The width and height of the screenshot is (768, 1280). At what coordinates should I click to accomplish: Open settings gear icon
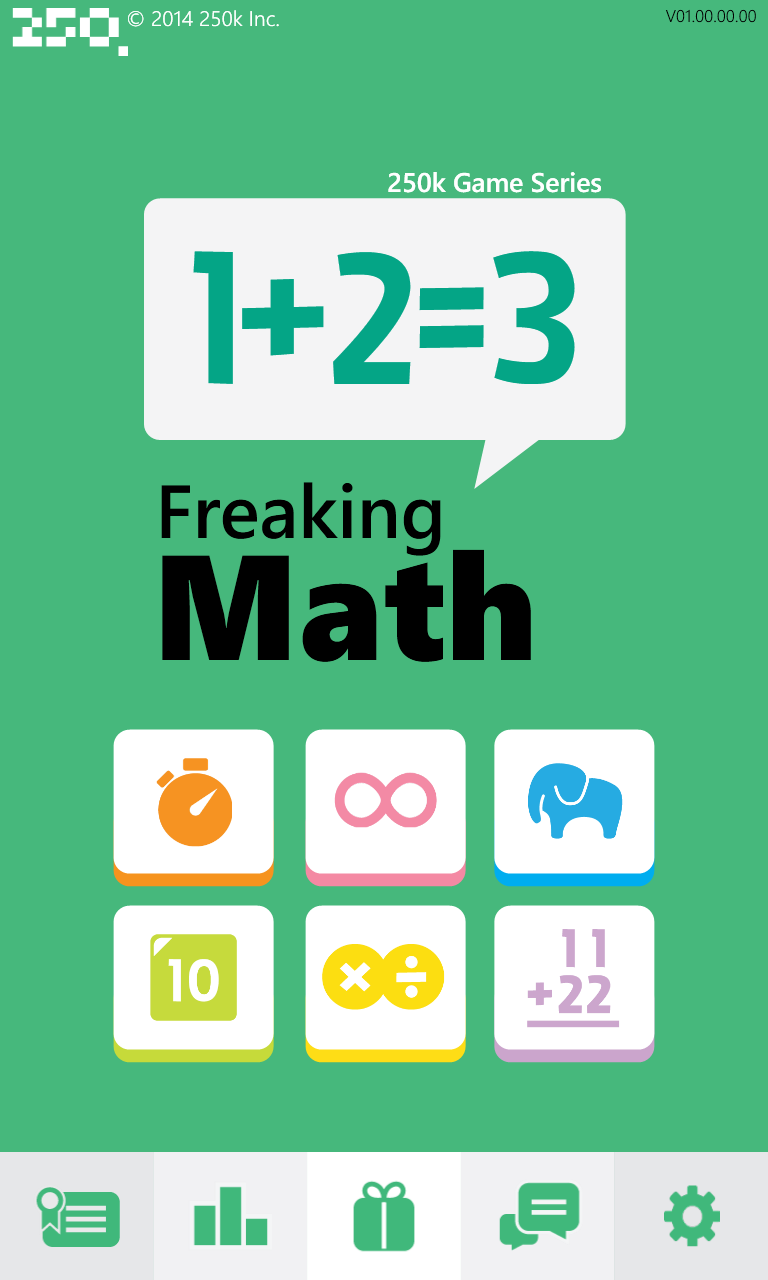tap(691, 1216)
